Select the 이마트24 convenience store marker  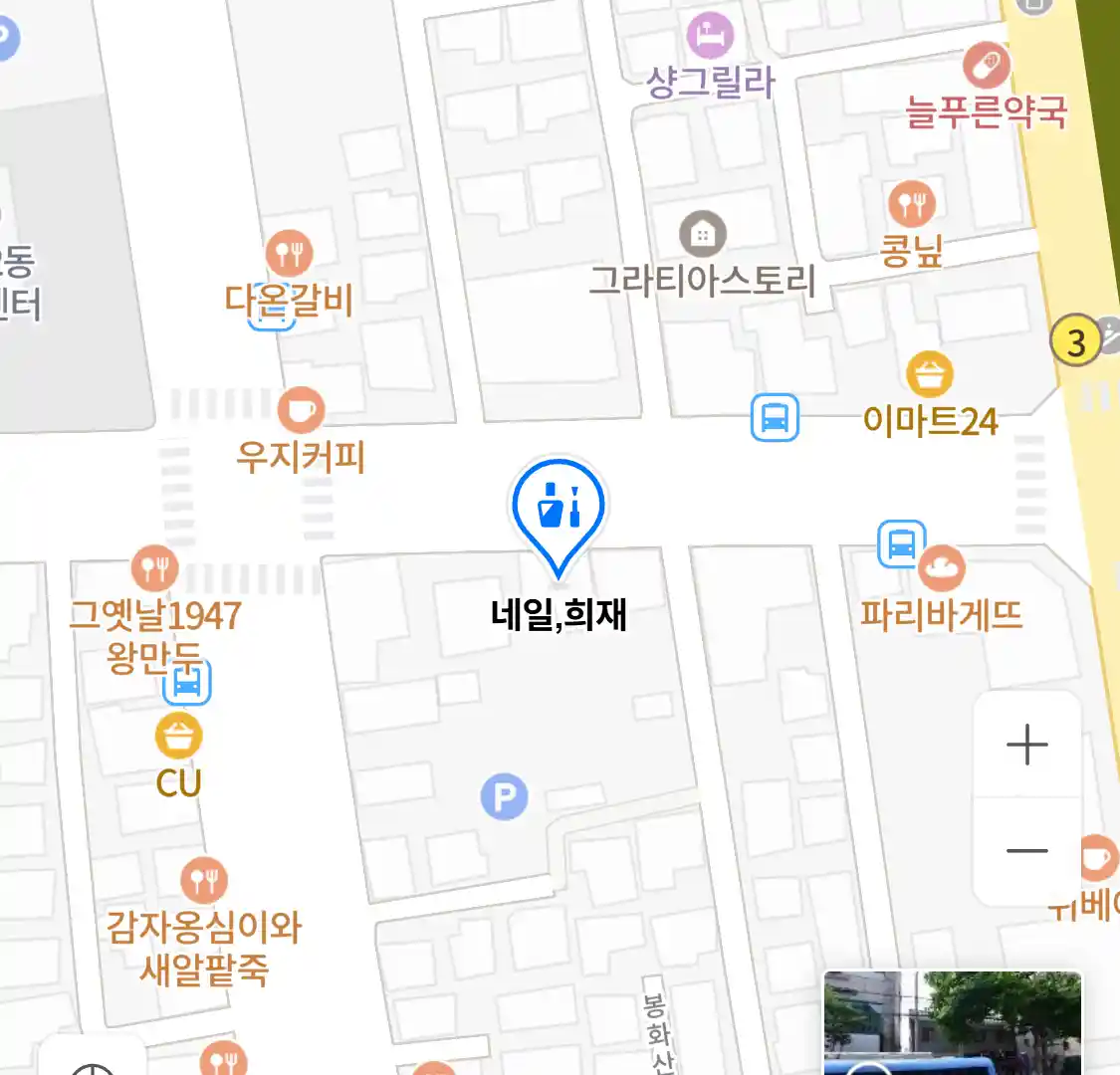[x=930, y=375]
